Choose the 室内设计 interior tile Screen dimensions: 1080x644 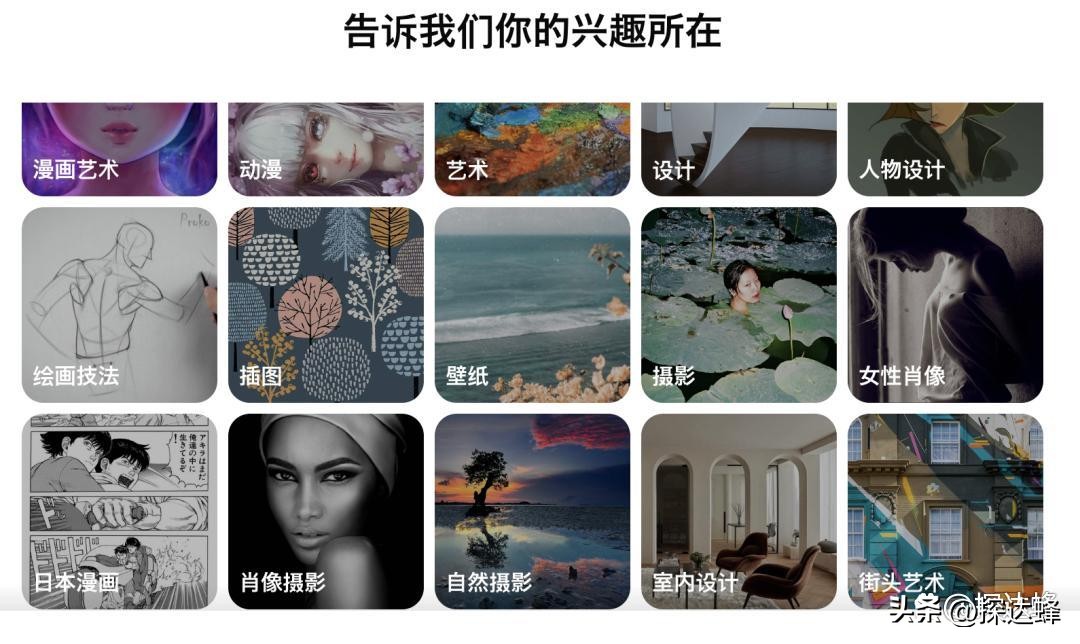point(738,510)
